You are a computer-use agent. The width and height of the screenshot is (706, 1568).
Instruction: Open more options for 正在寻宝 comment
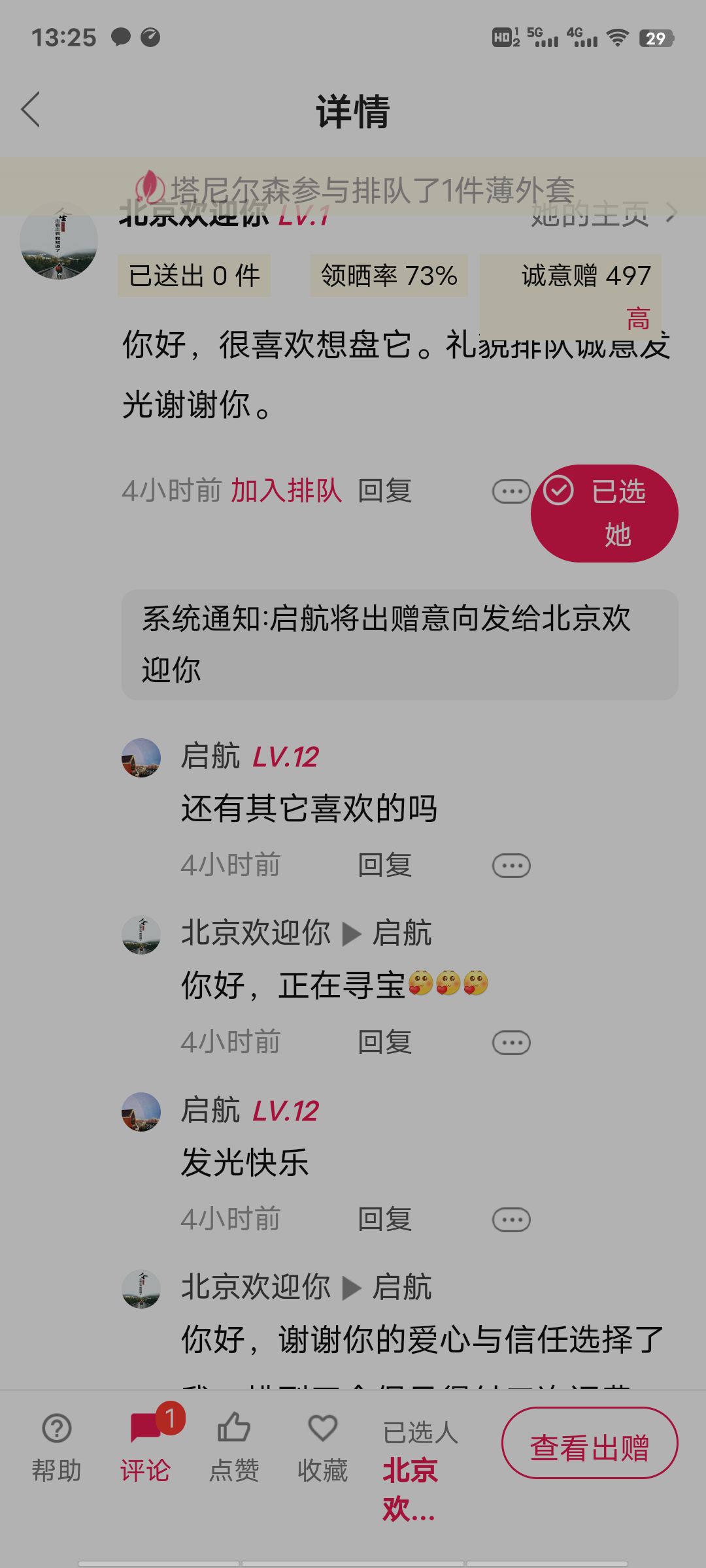pyautogui.click(x=511, y=1043)
